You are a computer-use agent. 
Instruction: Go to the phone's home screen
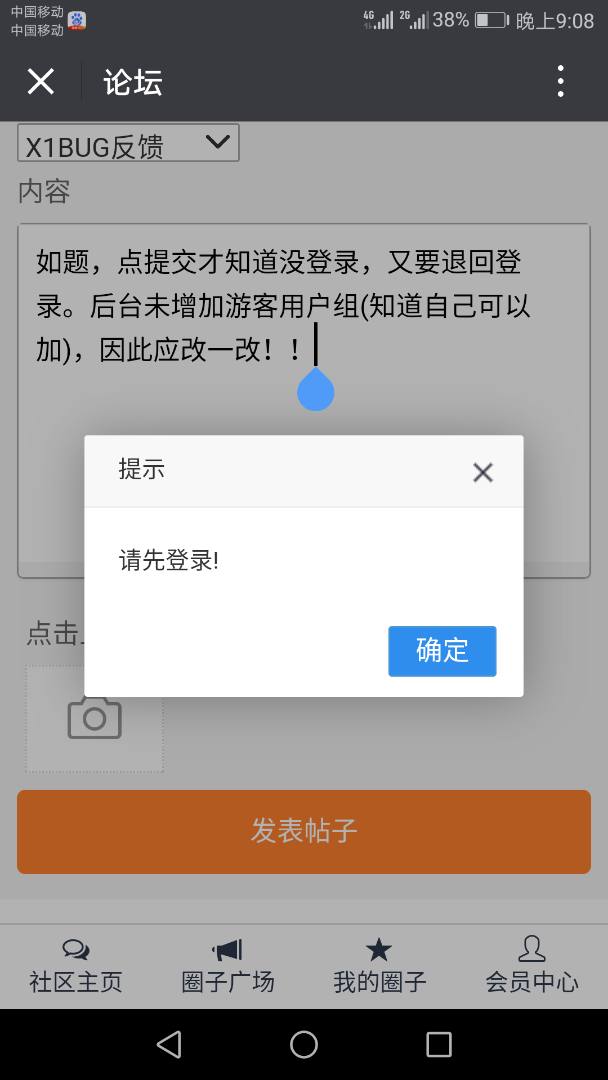(304, 1045)
